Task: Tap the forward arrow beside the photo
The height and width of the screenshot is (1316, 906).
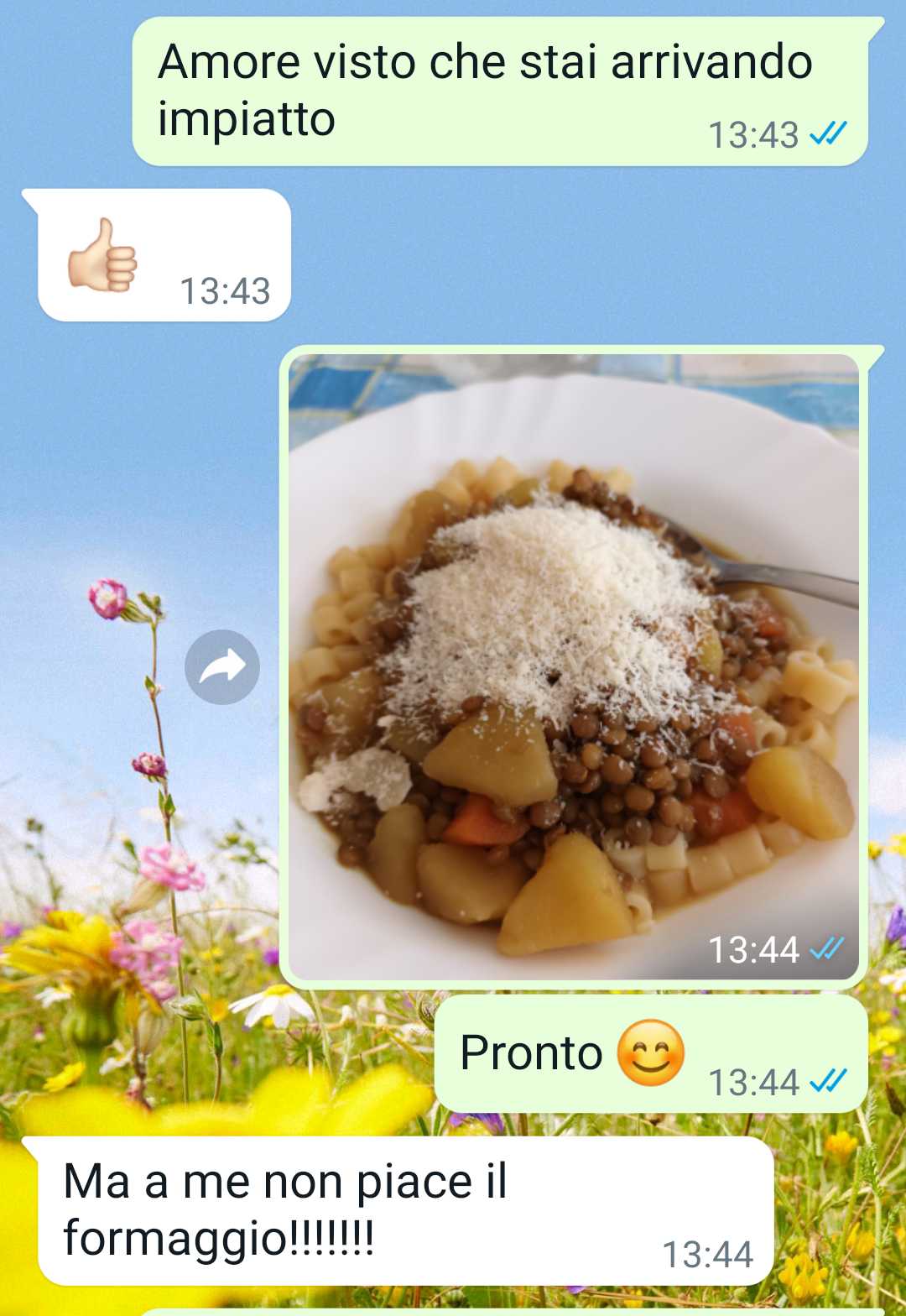Action: (x=222, y=666)
